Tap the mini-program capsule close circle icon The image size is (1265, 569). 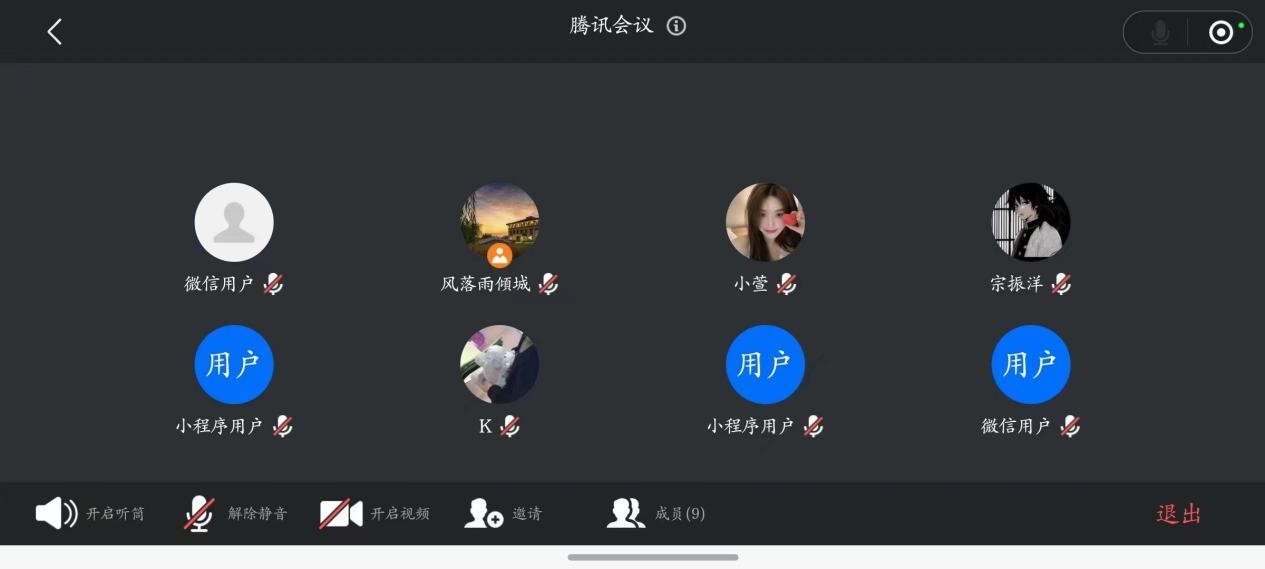pyautogui.click(x=1221, y=33)
